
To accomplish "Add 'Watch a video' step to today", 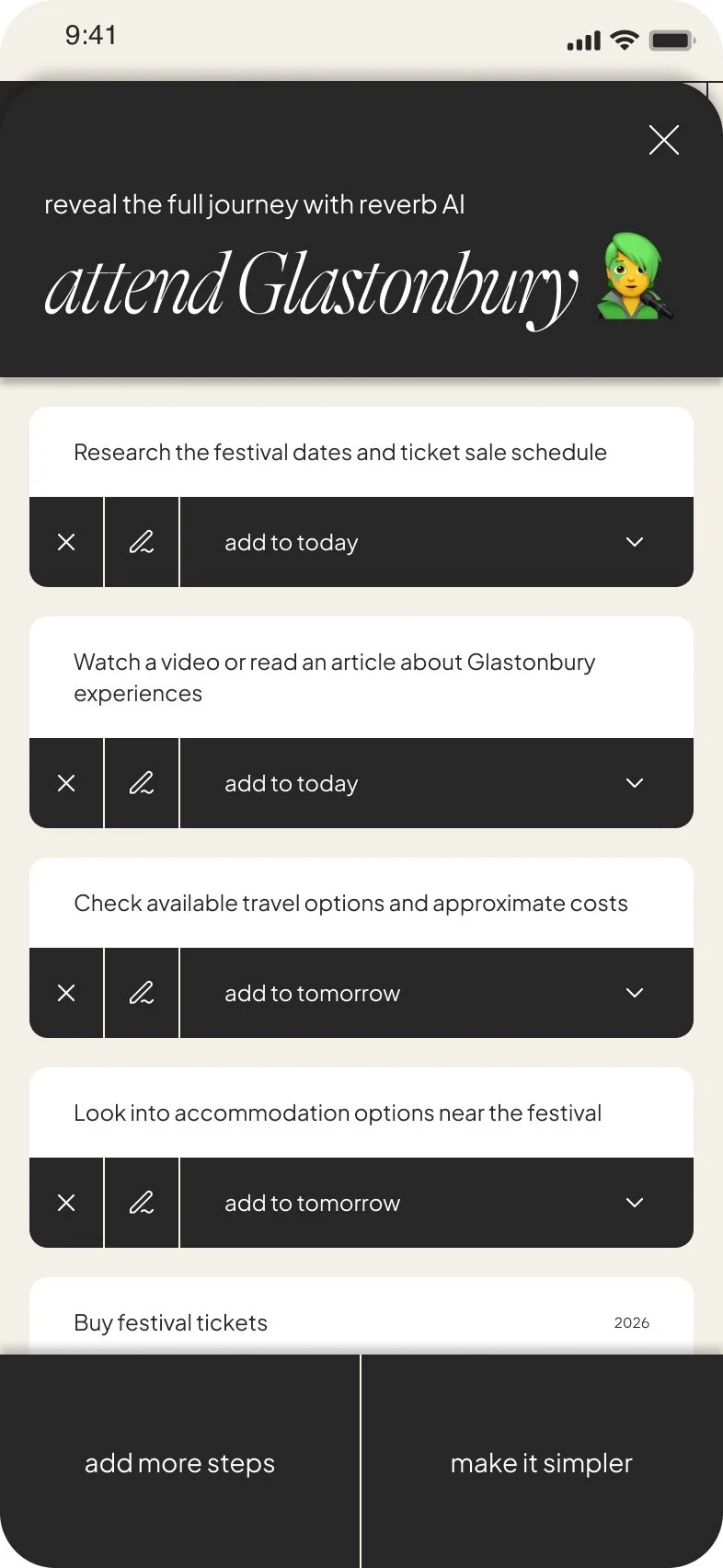I will point(292,783).
